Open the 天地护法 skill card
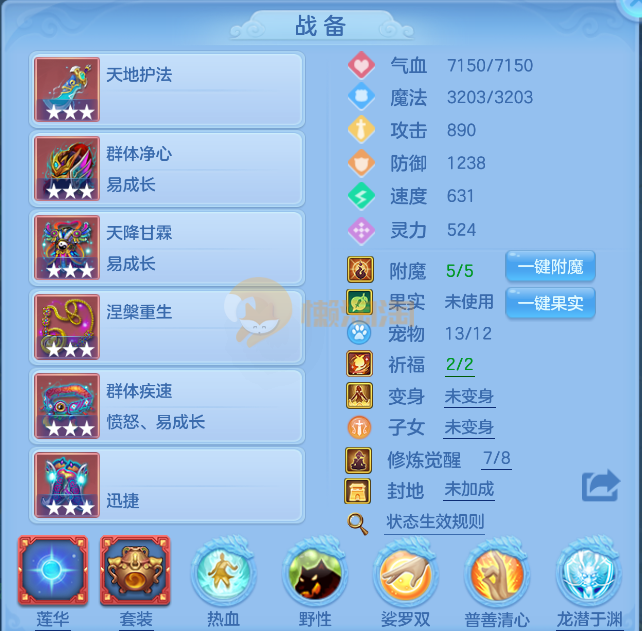Viewport: 642px width, 631px height. point(167,89)
